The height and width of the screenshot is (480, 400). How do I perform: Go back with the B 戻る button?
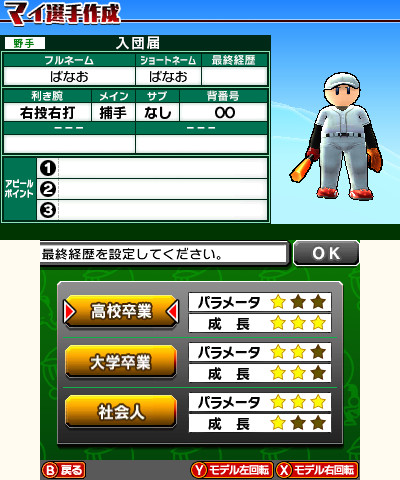pyautogui.click(x=63, y=470)
